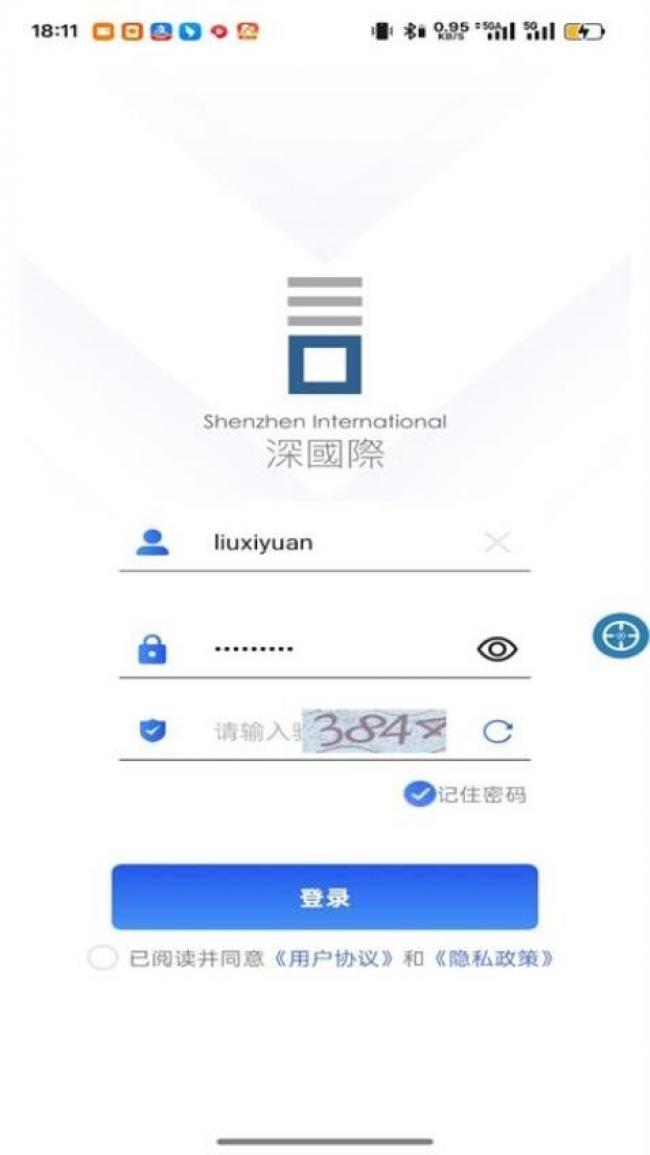
Task: Show the password with the eye icon
Action: (x=497, y=650)
